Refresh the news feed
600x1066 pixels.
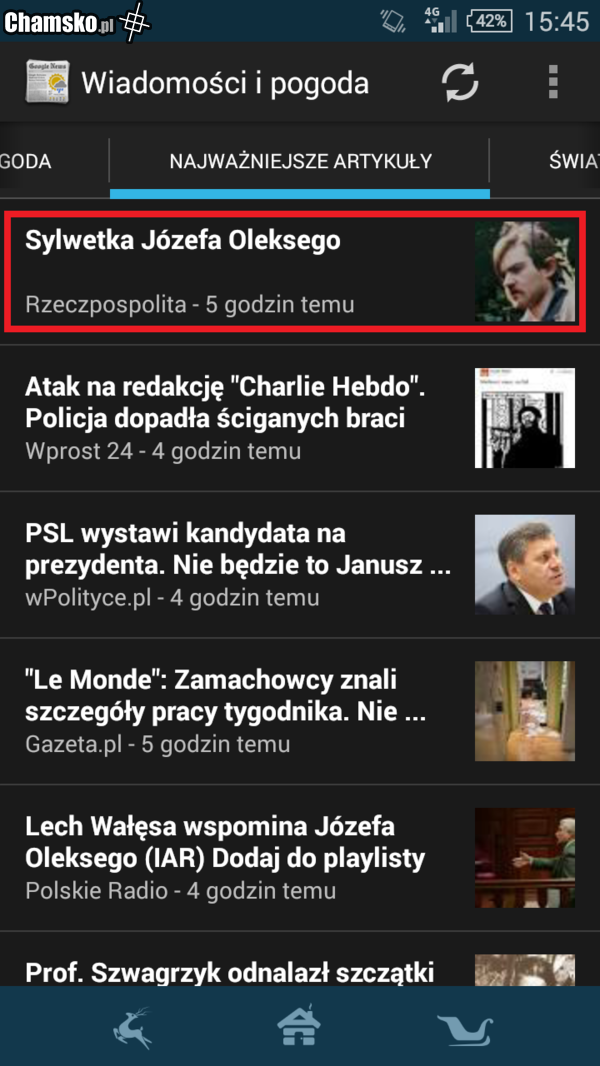(460, 83)
